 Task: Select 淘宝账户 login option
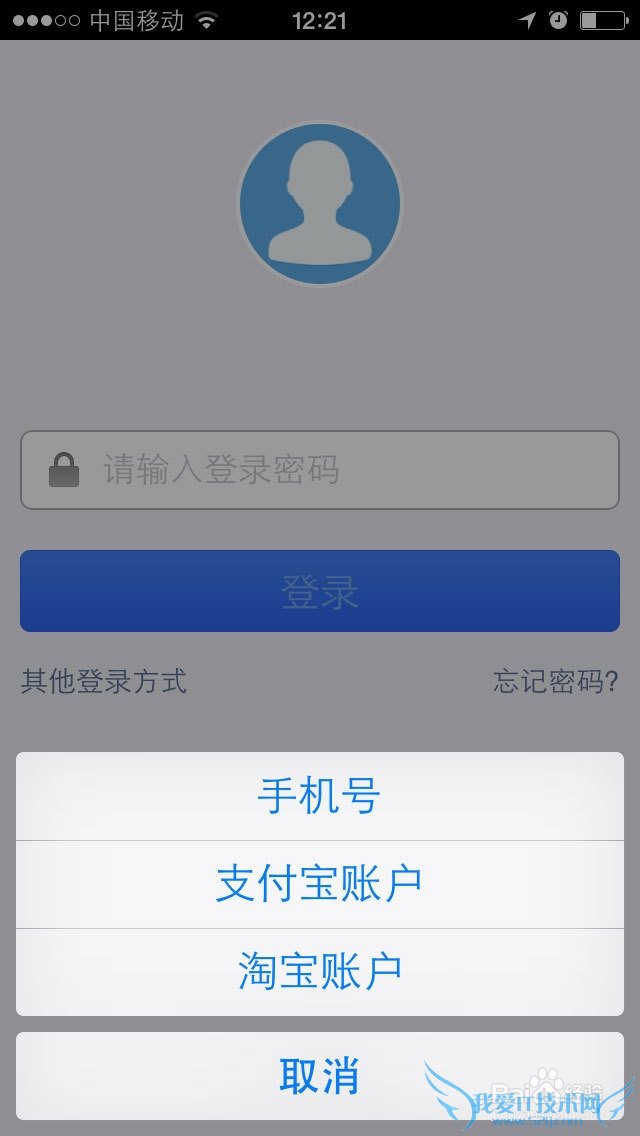tap(319, 971)
